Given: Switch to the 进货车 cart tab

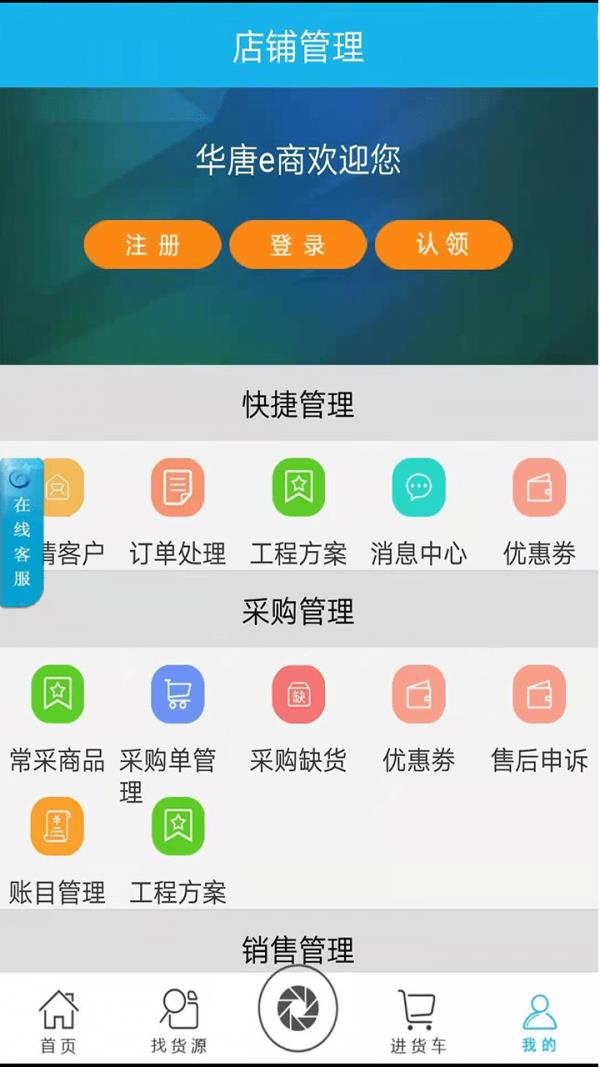Looking at the screenshot, I should click(x=418, y=1022).
